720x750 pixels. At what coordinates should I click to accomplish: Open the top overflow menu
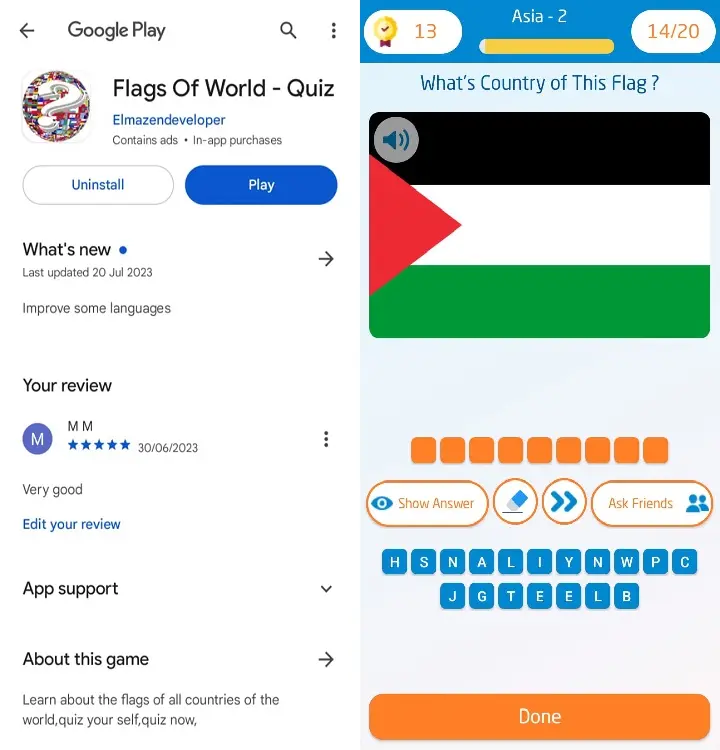point(333,31)
